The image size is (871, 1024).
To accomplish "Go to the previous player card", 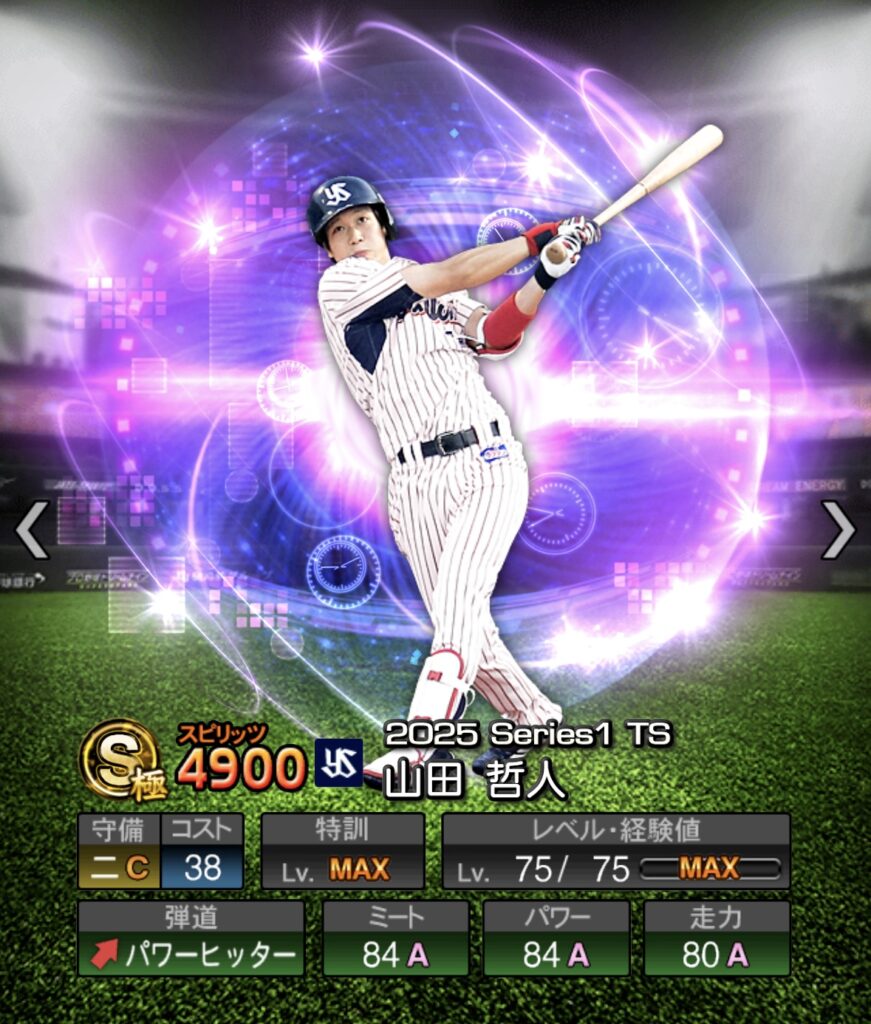I will 32,529.
